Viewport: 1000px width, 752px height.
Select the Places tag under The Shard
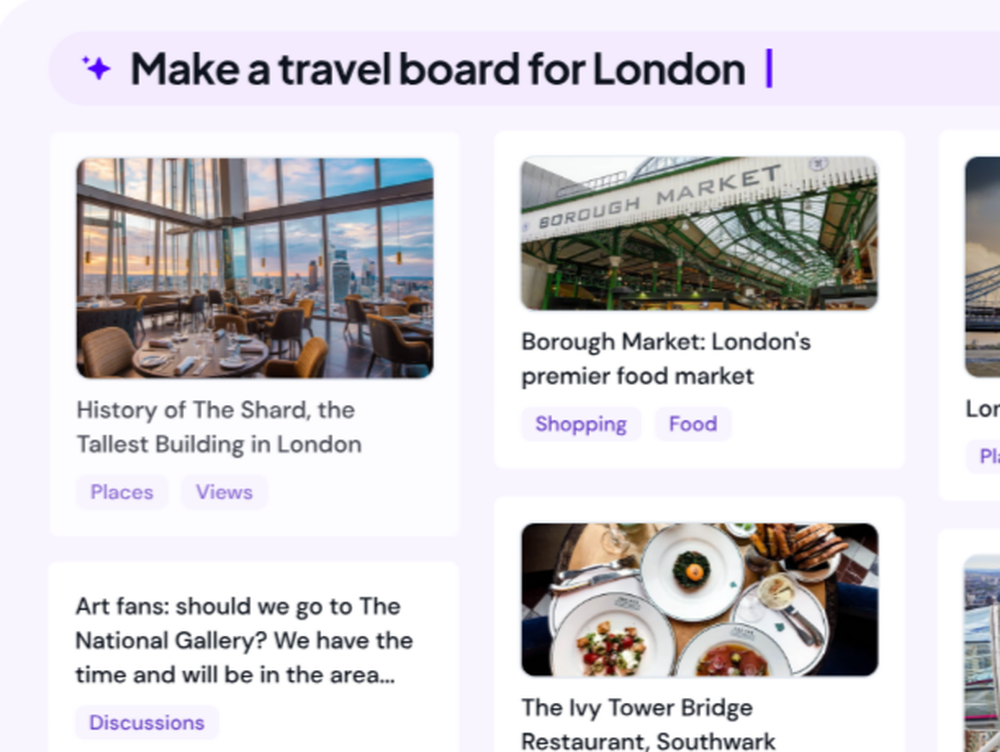coord(122,492)
